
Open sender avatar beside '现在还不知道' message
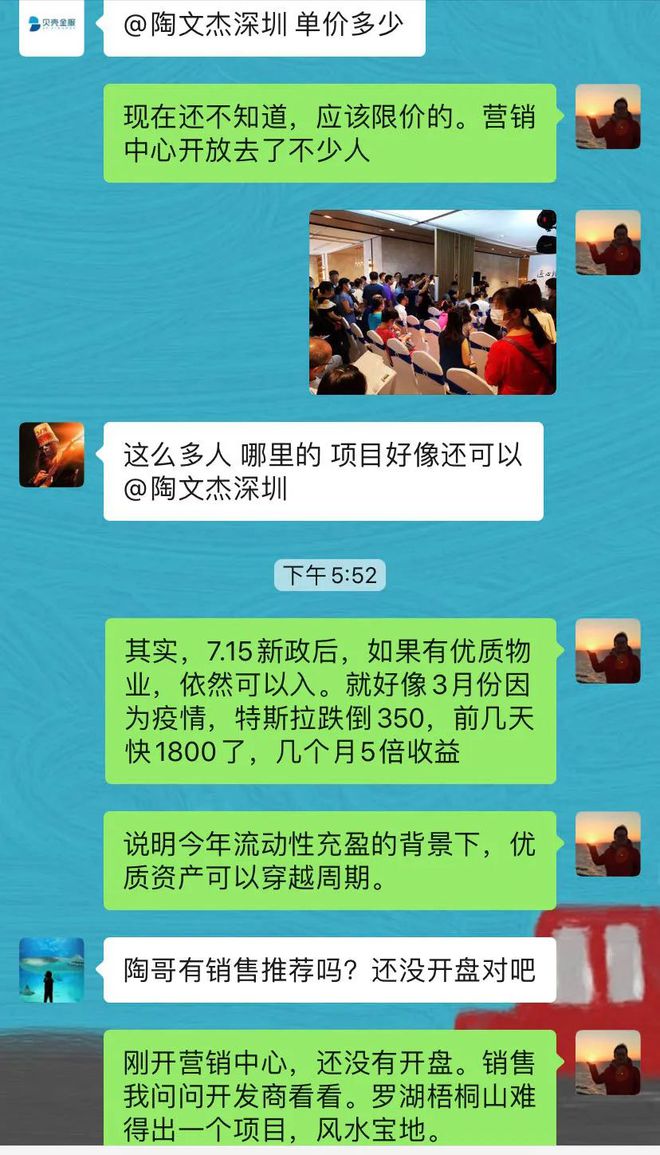pos(608,116)
